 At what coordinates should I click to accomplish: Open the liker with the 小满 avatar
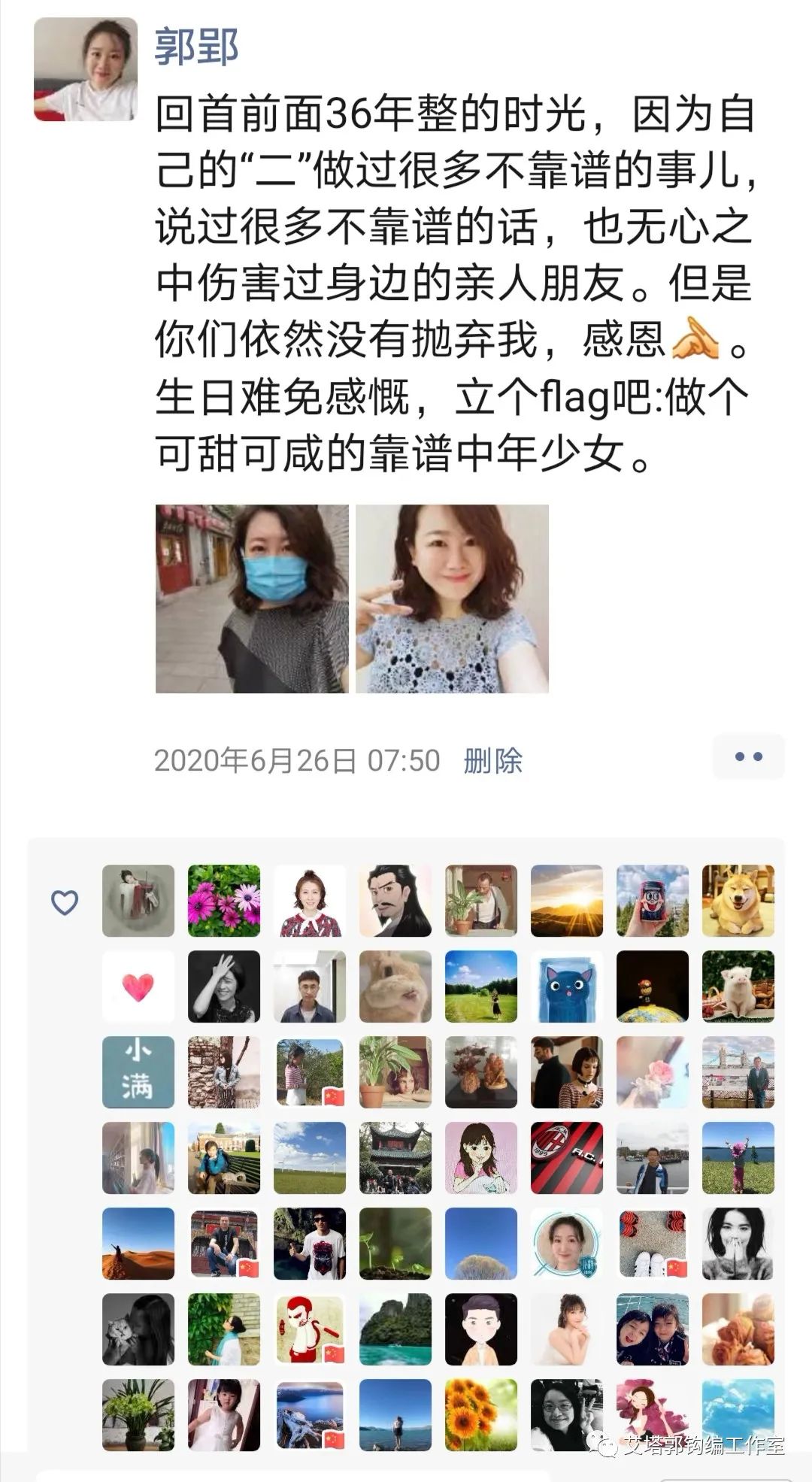(138, 1072)
